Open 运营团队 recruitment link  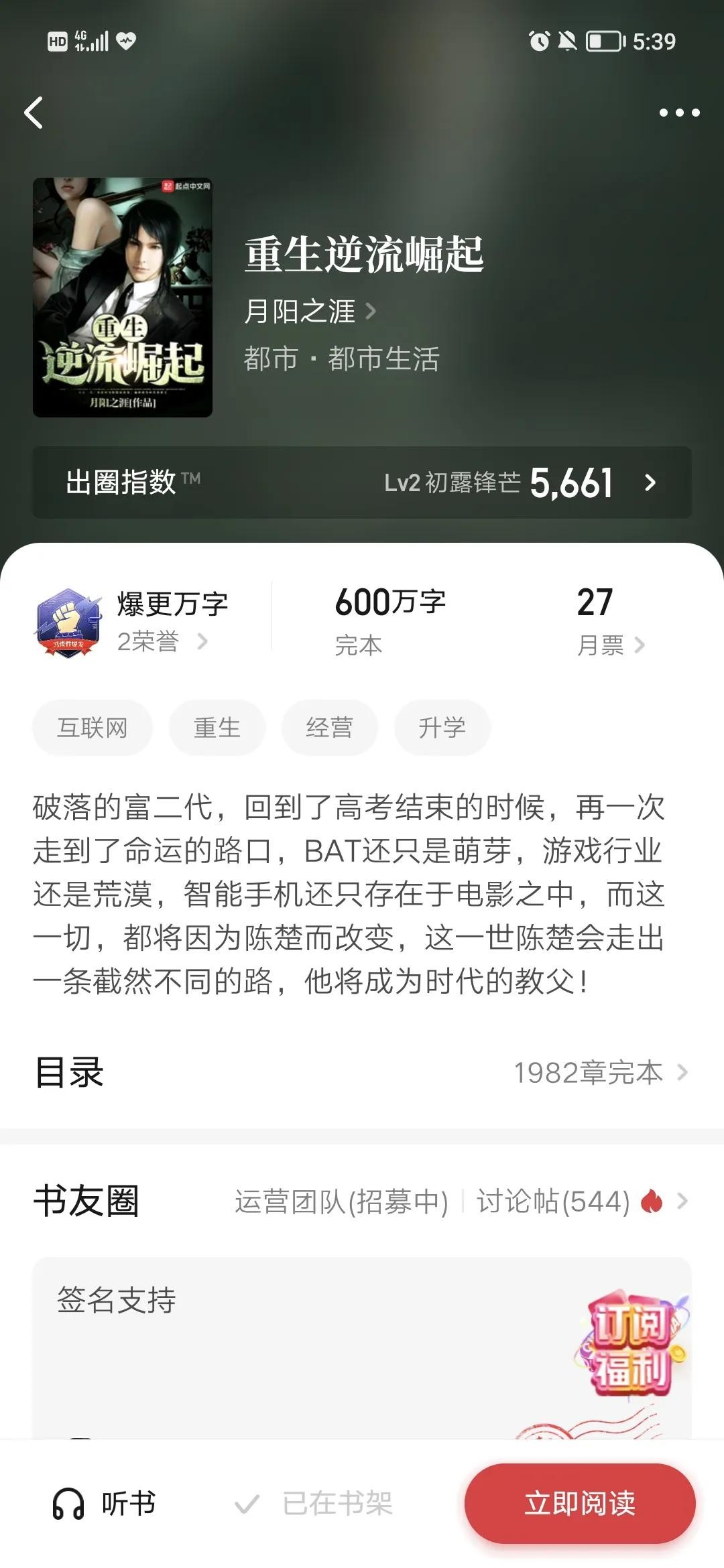pos(341,1201)
